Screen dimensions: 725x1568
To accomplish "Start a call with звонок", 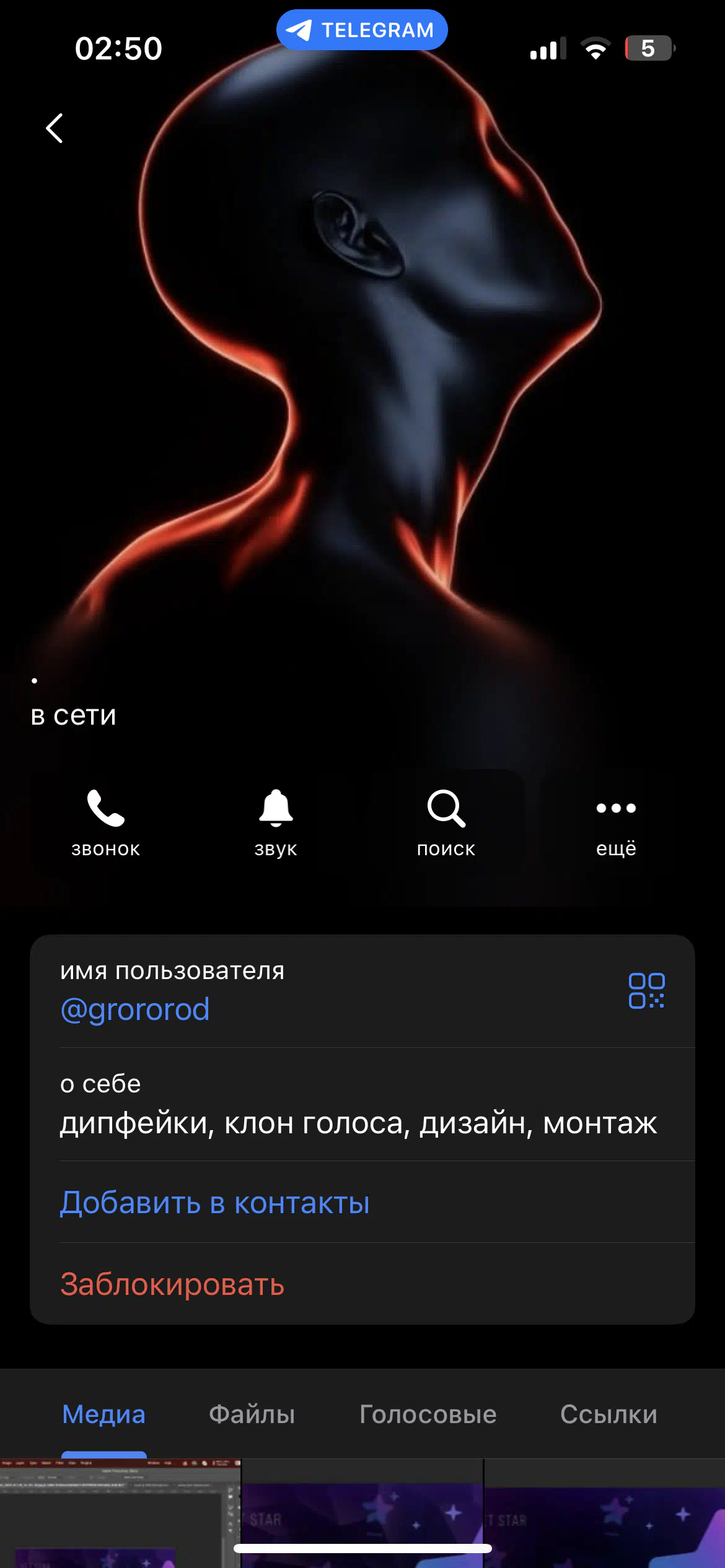I will click(106, 822).
